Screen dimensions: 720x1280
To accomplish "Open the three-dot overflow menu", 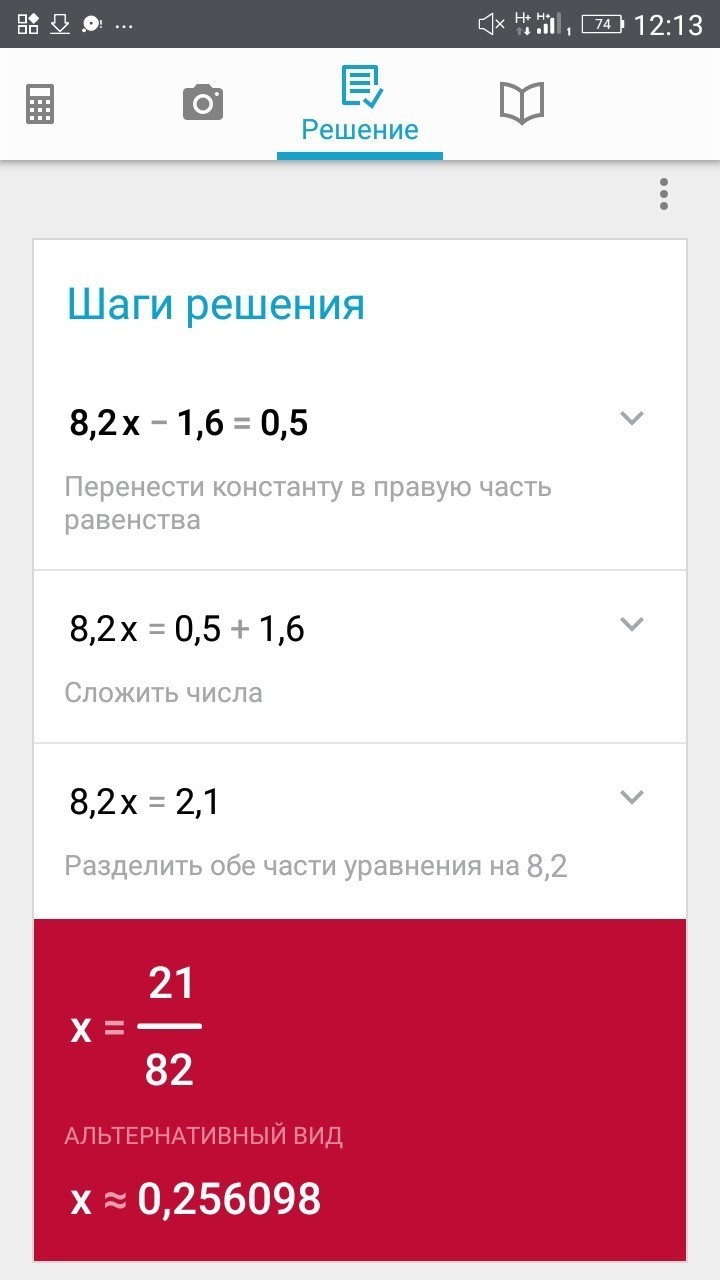I will coord(663,194).
